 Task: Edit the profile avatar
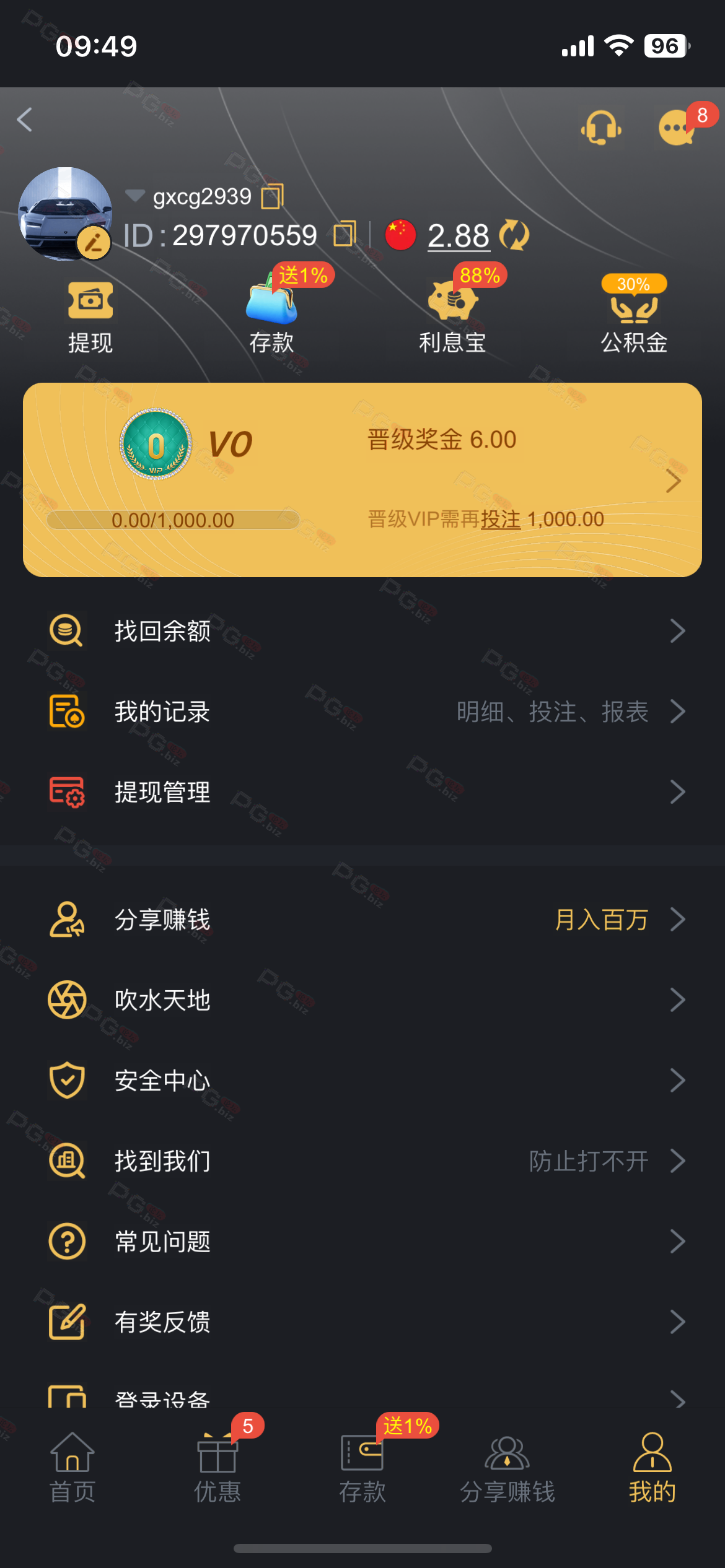[93, 242]
